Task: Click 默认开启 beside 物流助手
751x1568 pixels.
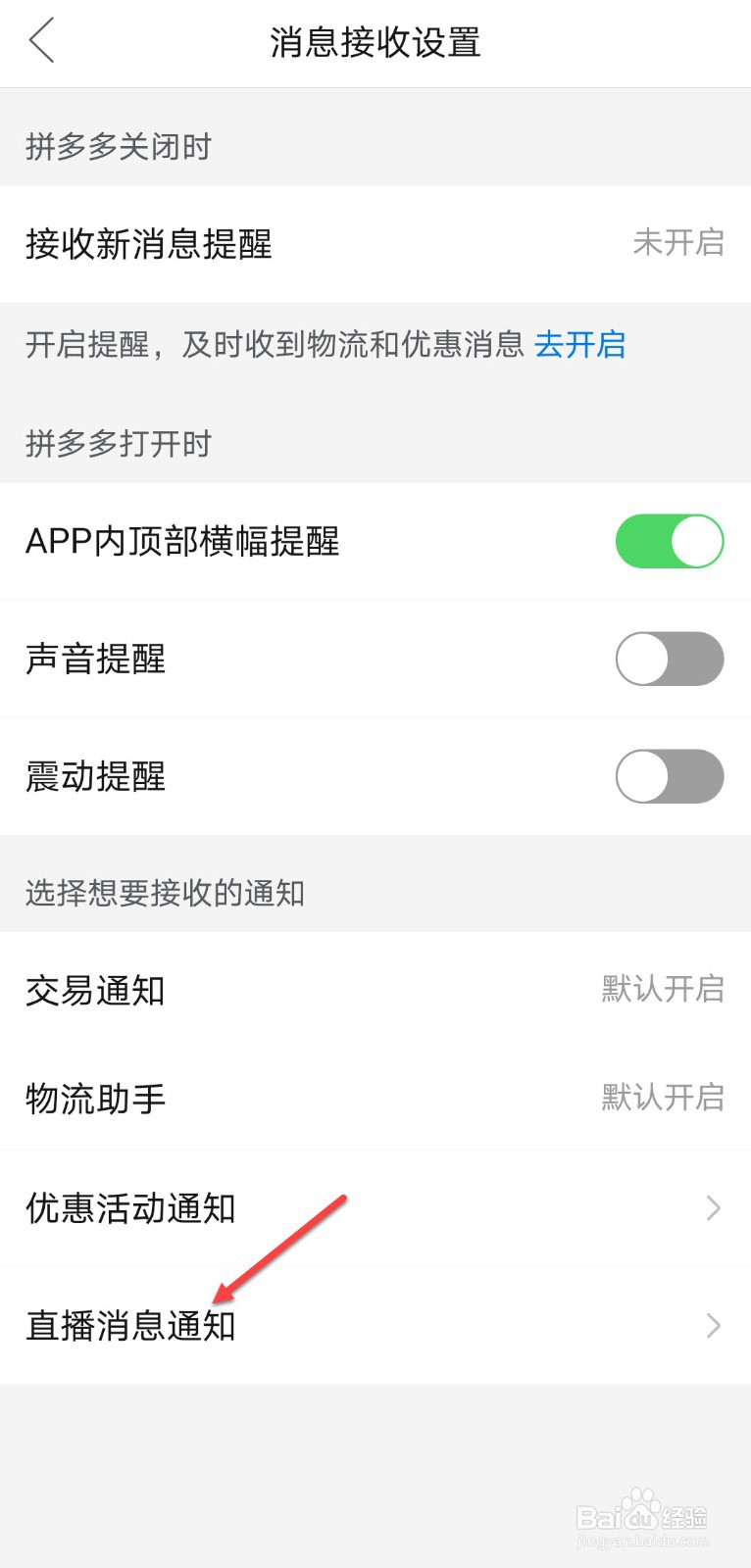Action: click(x=663, y=1098)
